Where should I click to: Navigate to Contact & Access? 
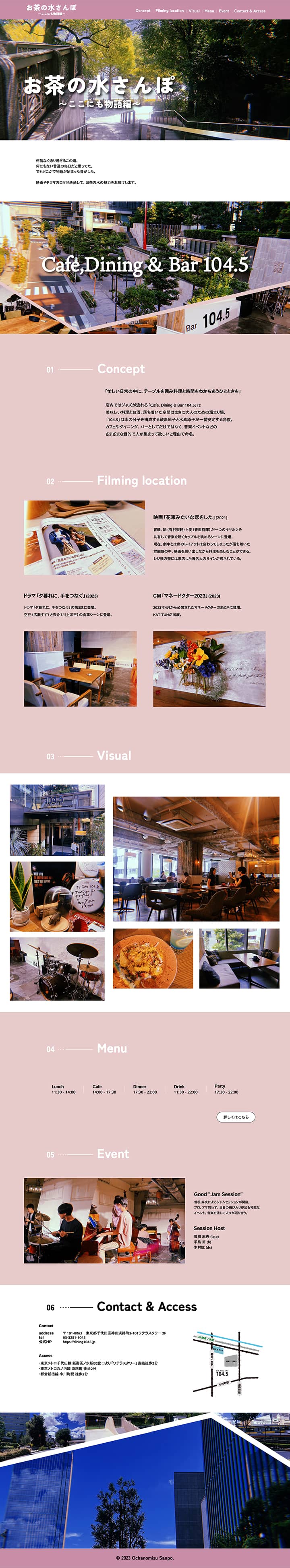click(250, 10)
